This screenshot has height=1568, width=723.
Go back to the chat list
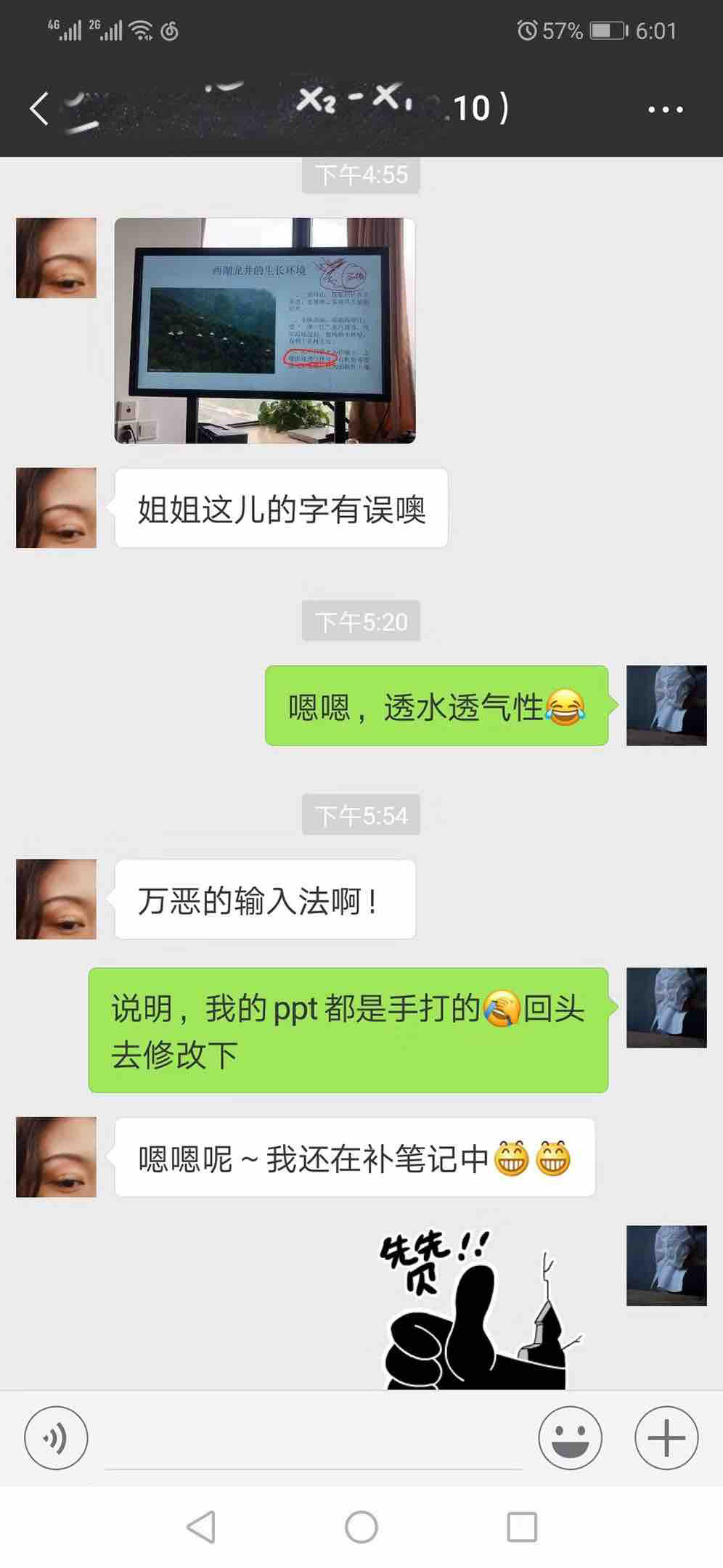39,109
